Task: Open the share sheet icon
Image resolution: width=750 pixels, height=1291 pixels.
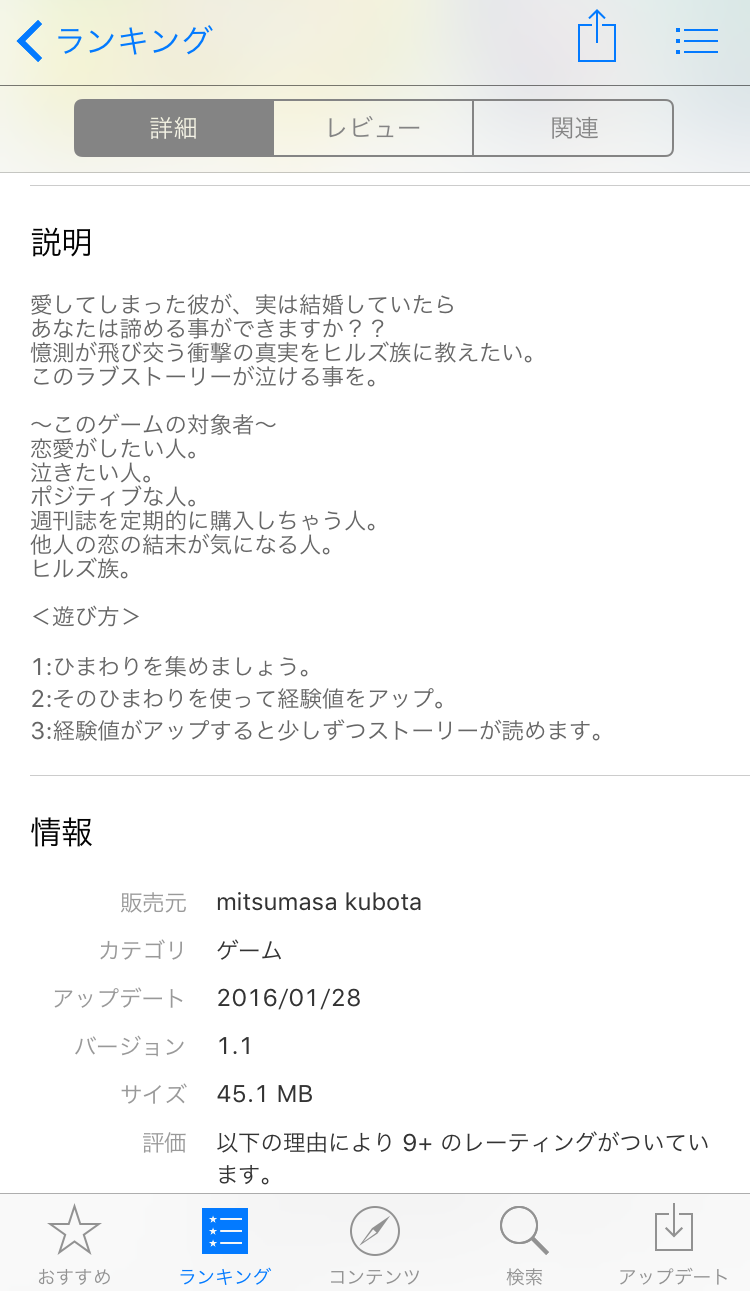Action: (597, 37)
